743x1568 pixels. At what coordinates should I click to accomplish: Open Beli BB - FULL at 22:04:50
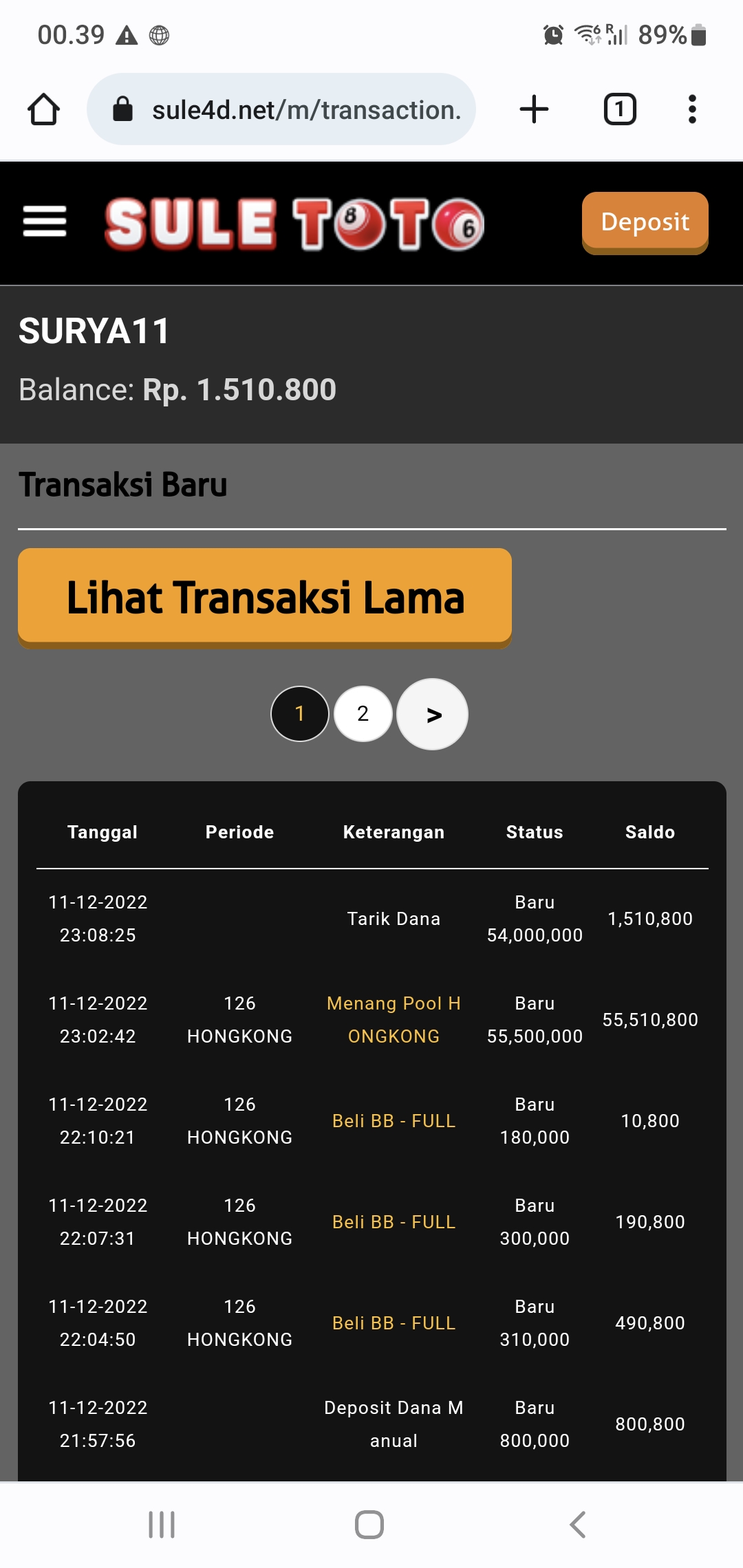(394, 1323)
